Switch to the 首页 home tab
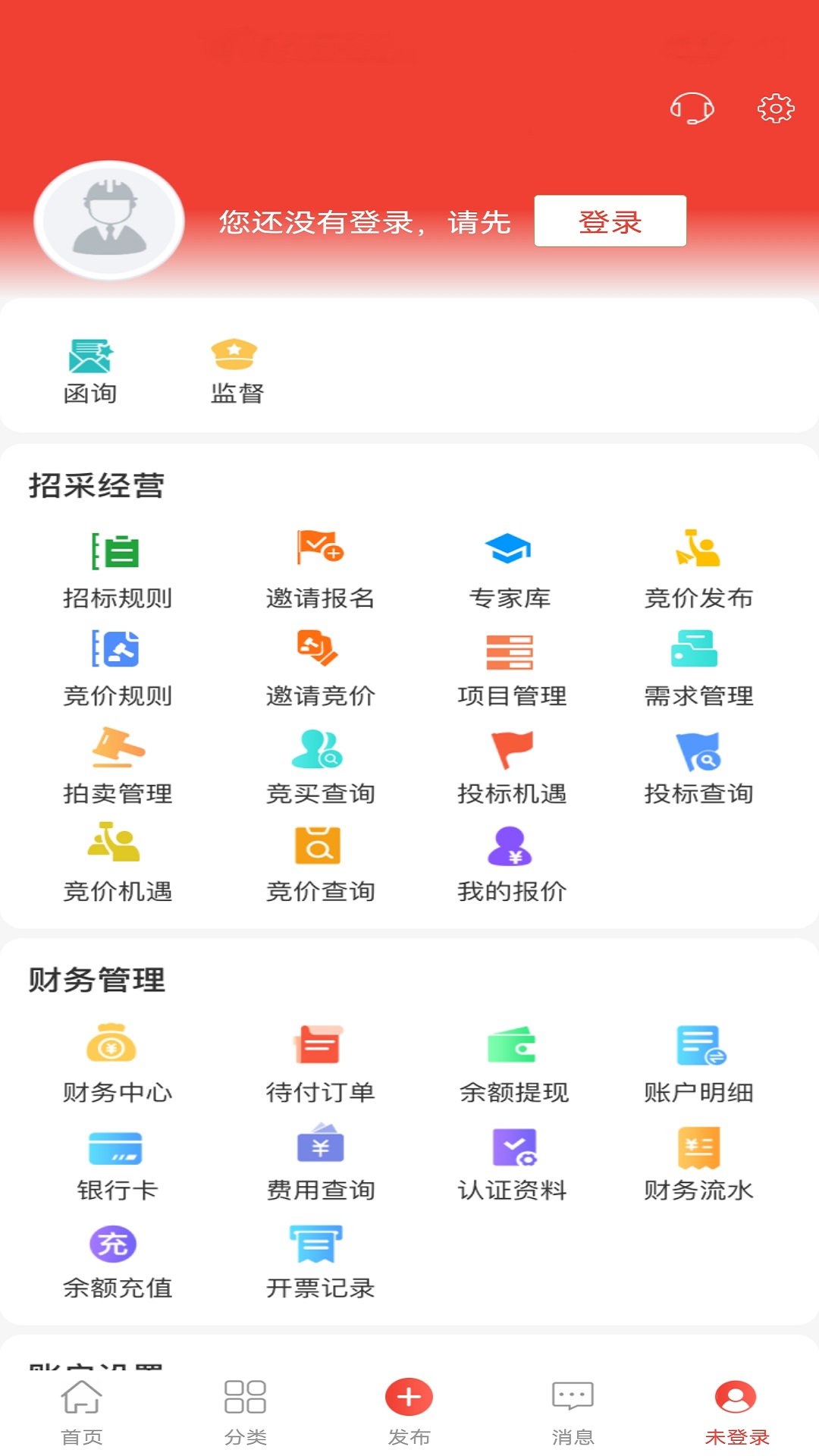 [x=81, y=1412]
